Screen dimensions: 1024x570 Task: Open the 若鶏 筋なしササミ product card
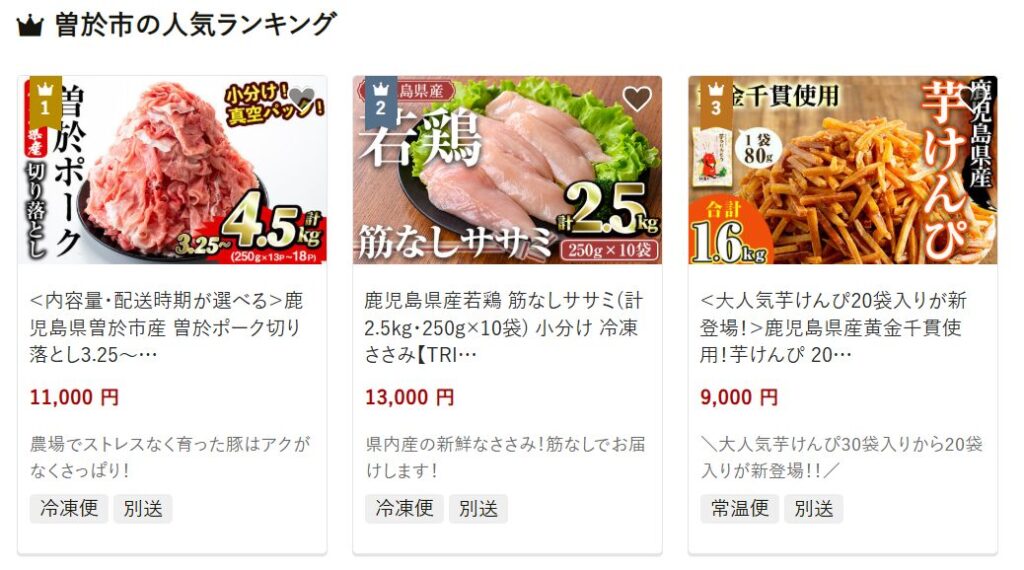click(x=506, y=328)
